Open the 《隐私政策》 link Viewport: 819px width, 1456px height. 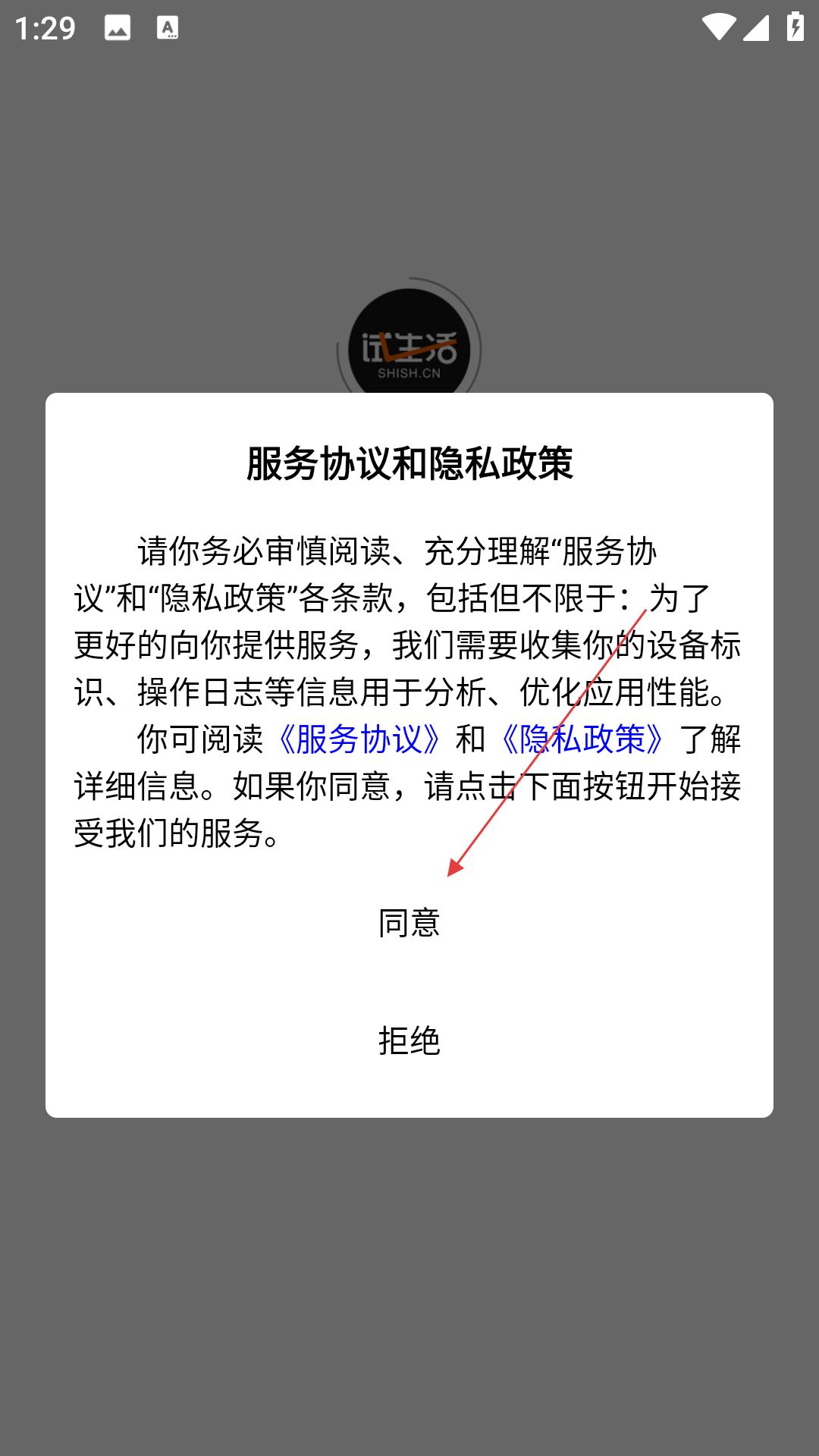(x=582, y=739)
